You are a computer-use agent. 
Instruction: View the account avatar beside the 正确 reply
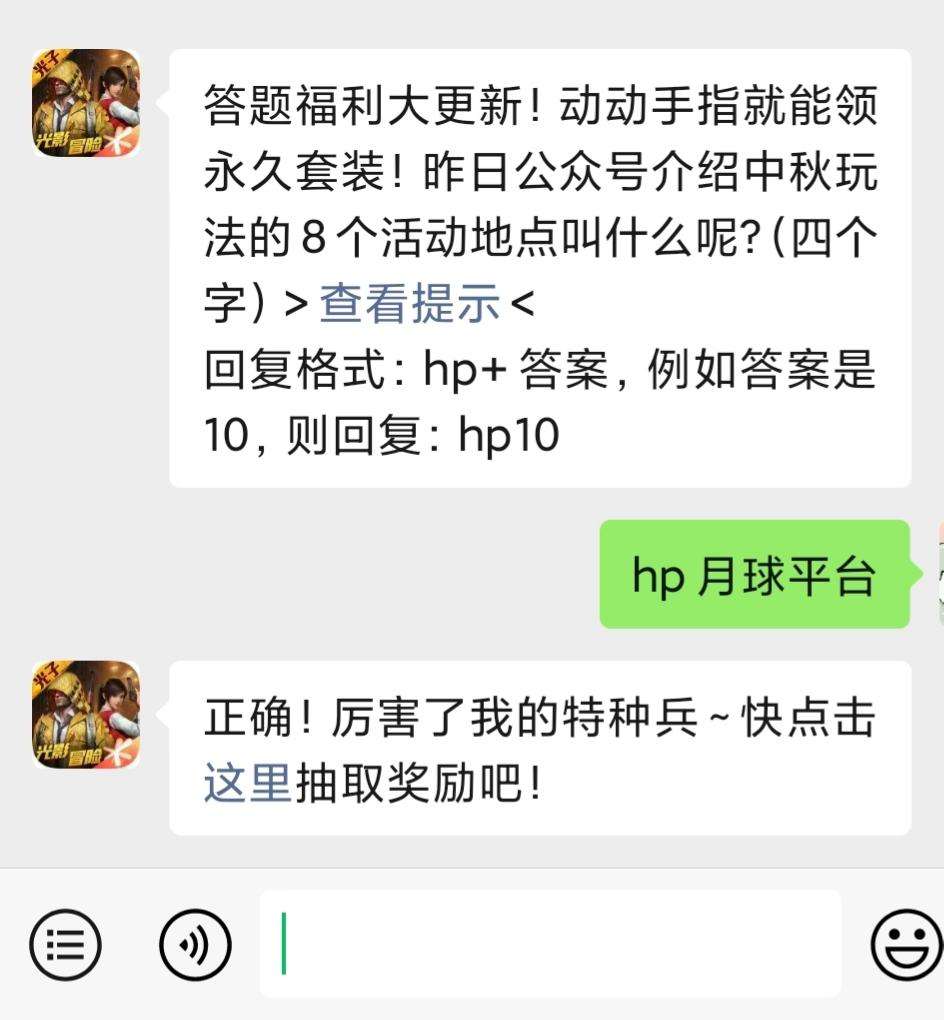[x=86, y=714]
